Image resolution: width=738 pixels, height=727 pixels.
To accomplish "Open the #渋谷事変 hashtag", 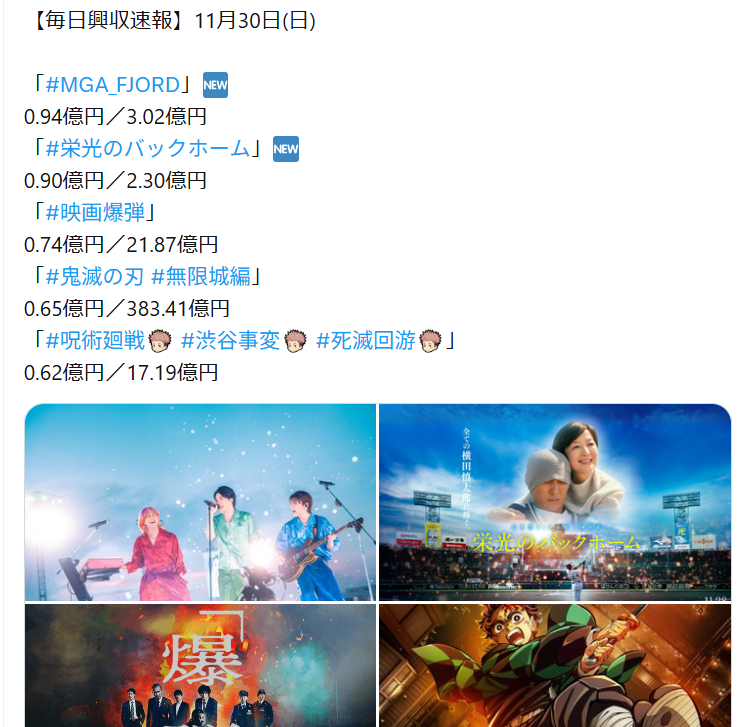I will point(230,340).
